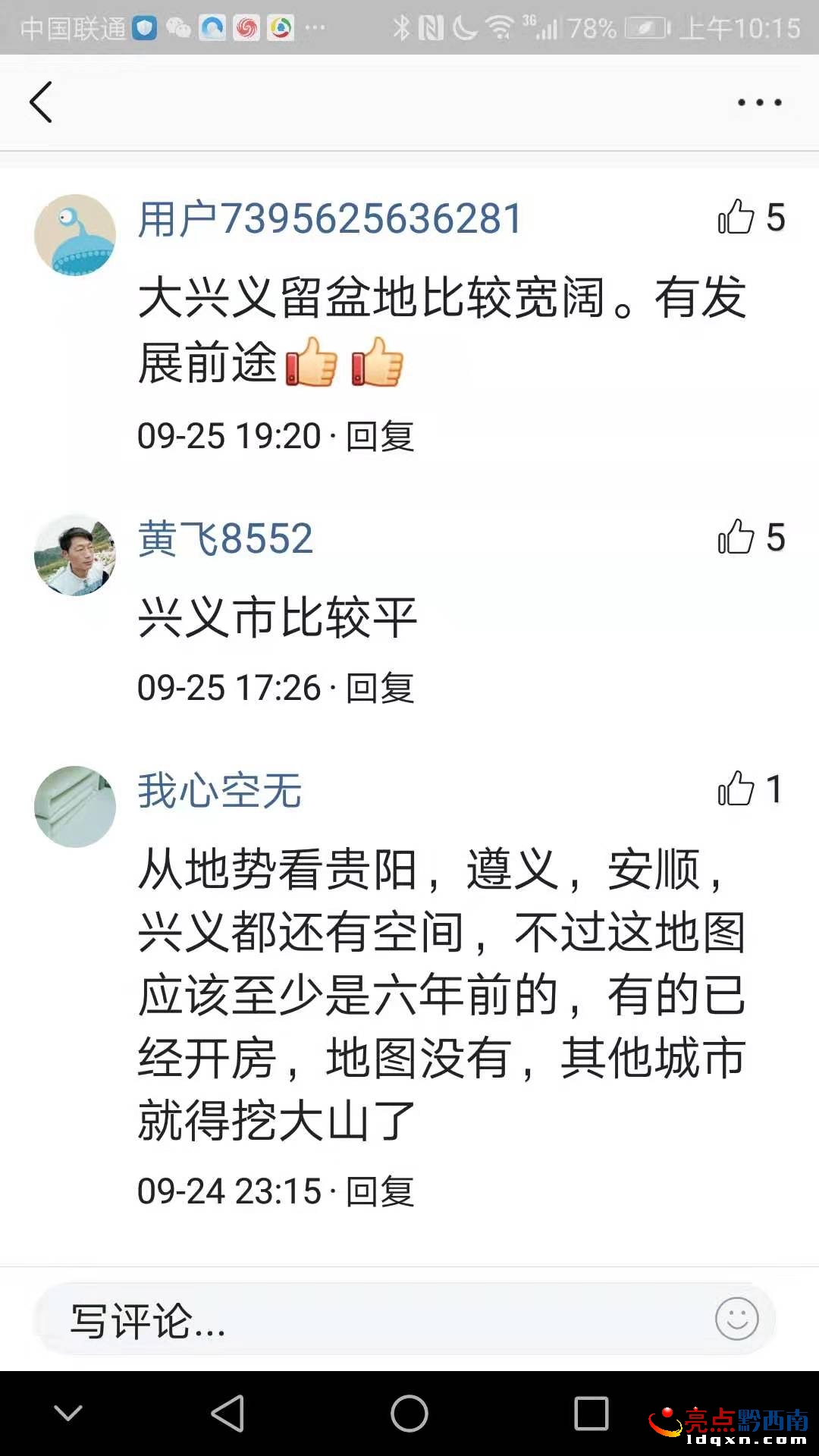Viewport: 819px width, 1456px height.
Task: Open the system recent apps button
Action: [x=591, y=1414]
